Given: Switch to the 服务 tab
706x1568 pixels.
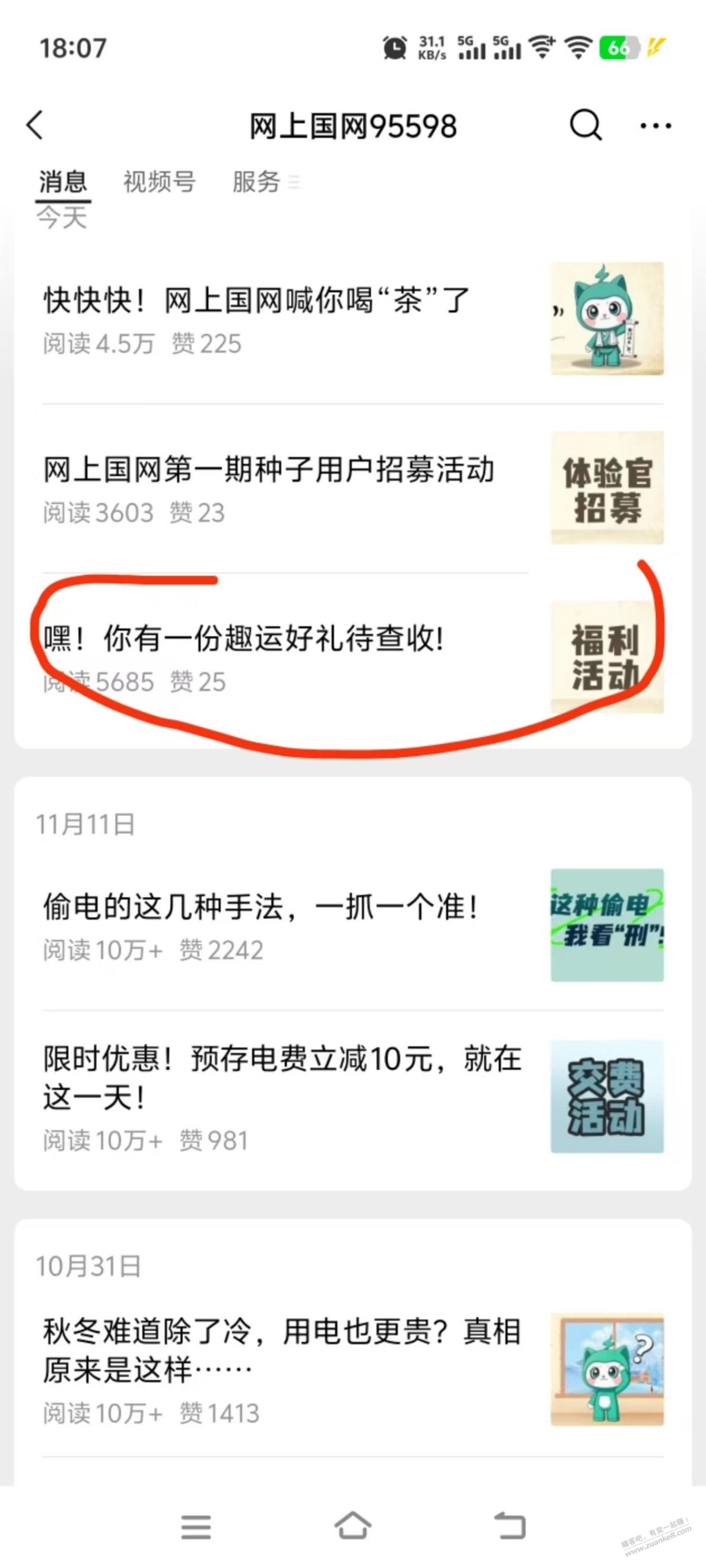Looking at the screenshot, I should pos(256,182).
